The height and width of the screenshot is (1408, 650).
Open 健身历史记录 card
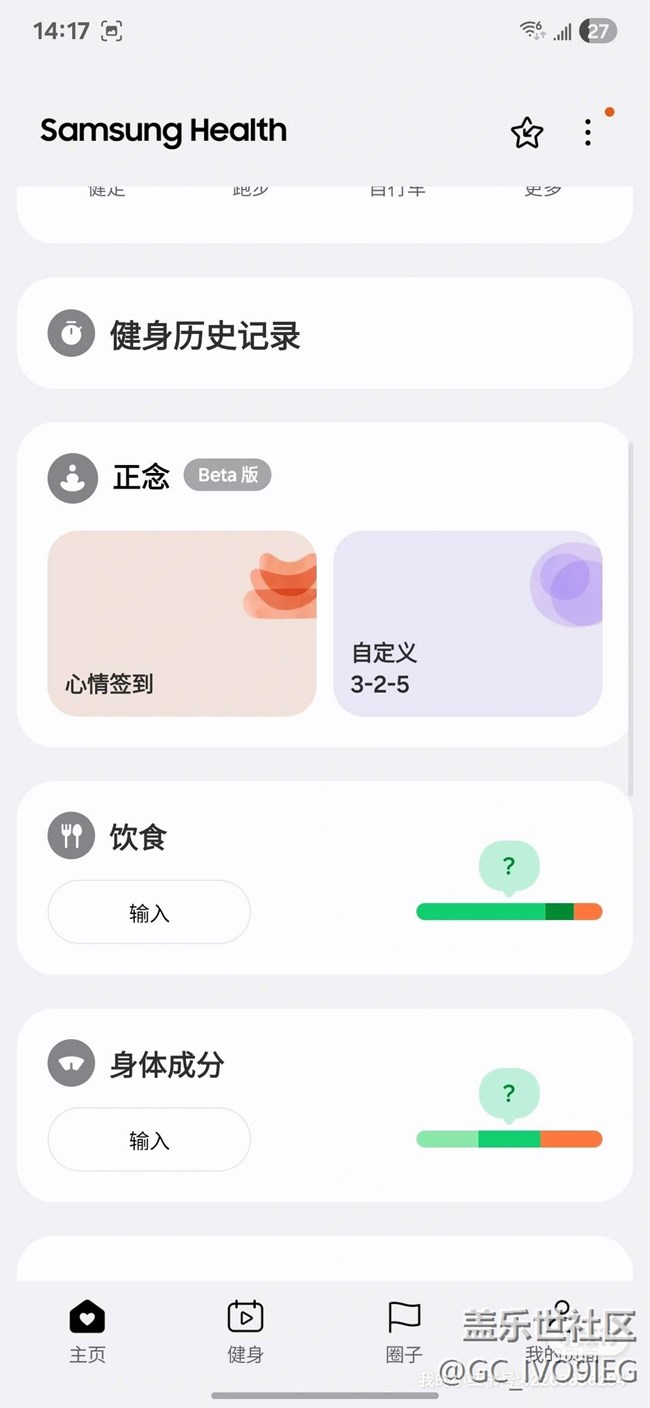click(325, 334)
